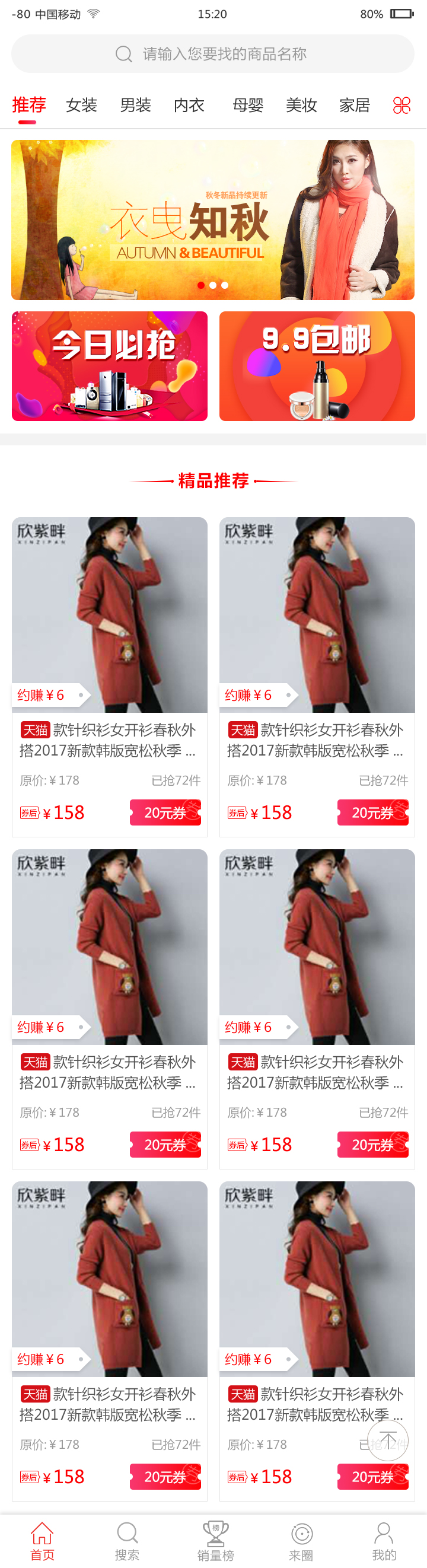Screen dimensions: 427x1568
Task: Open the 今日必抢 deals tile
Action: [x=110, y=366]
